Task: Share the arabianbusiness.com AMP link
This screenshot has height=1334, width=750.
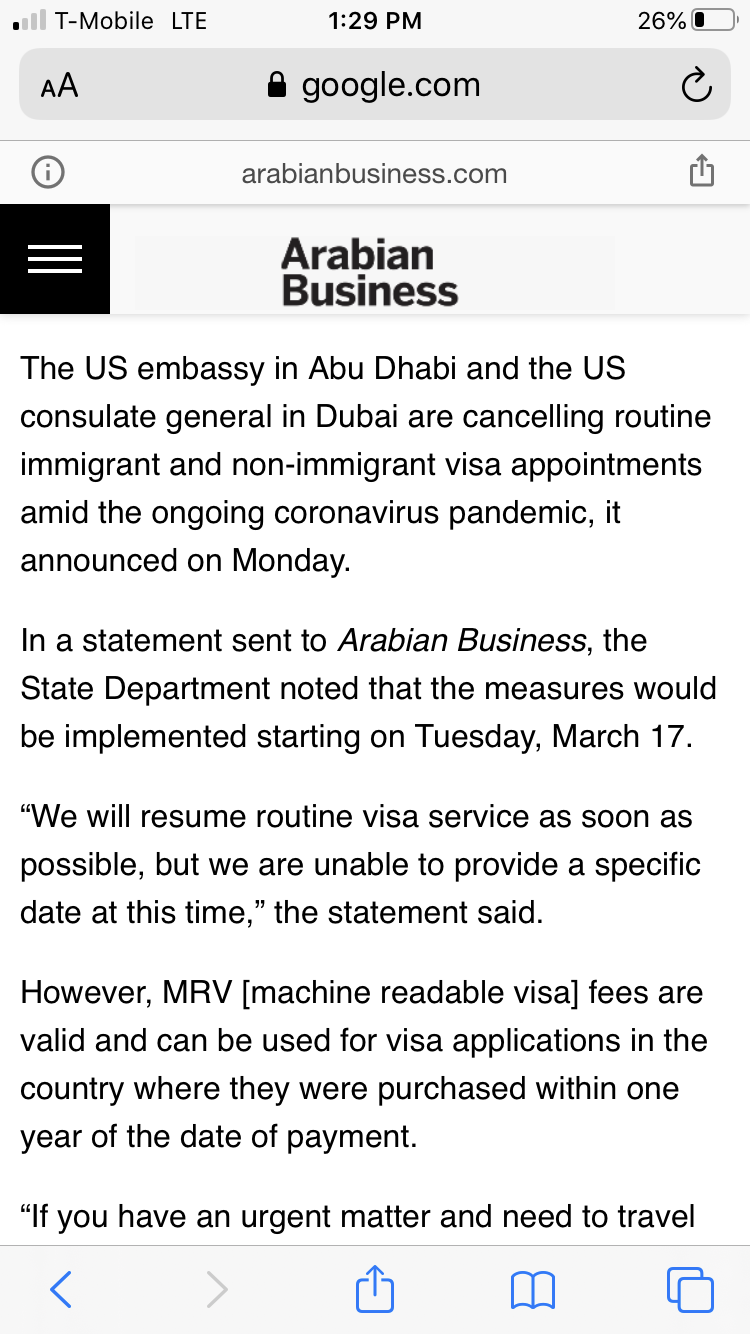Action: (702, 171)
